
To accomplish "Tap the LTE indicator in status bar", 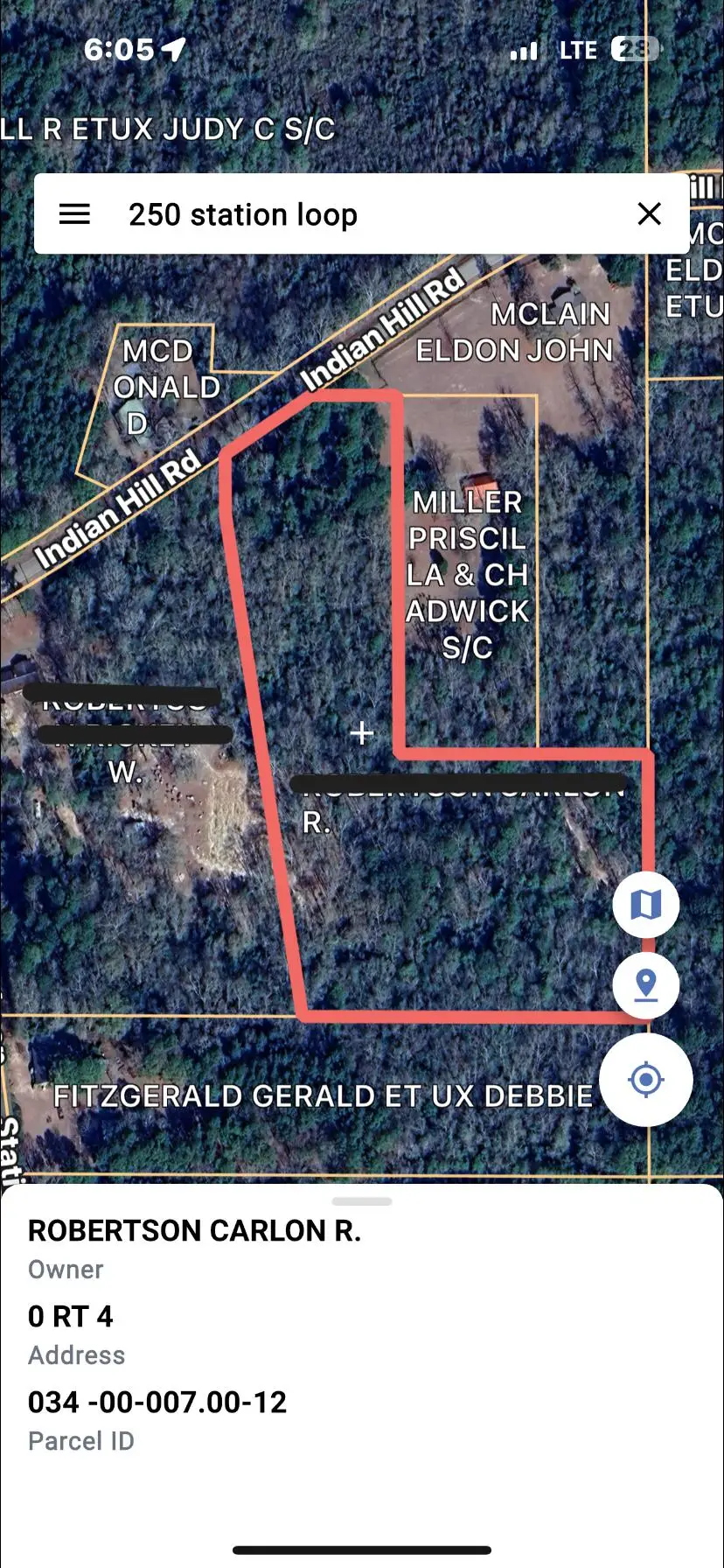I will pos(578,50).
